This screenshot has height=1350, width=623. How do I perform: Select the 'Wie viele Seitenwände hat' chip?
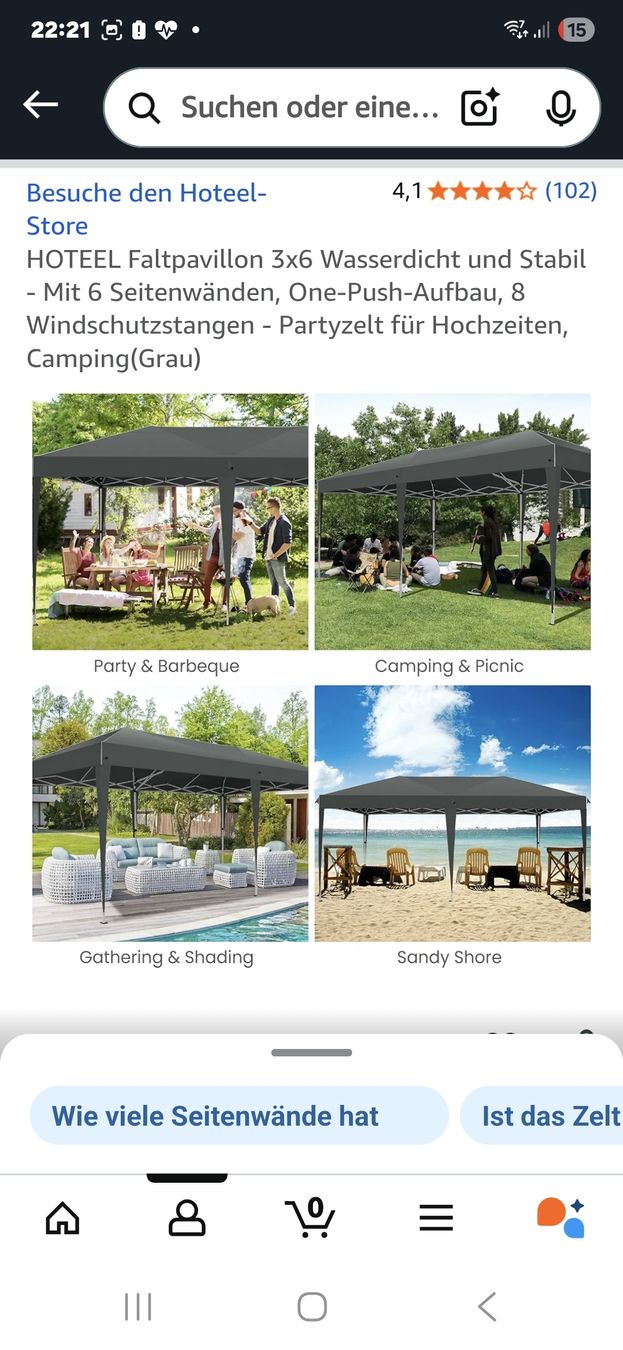coord(239,1116)
